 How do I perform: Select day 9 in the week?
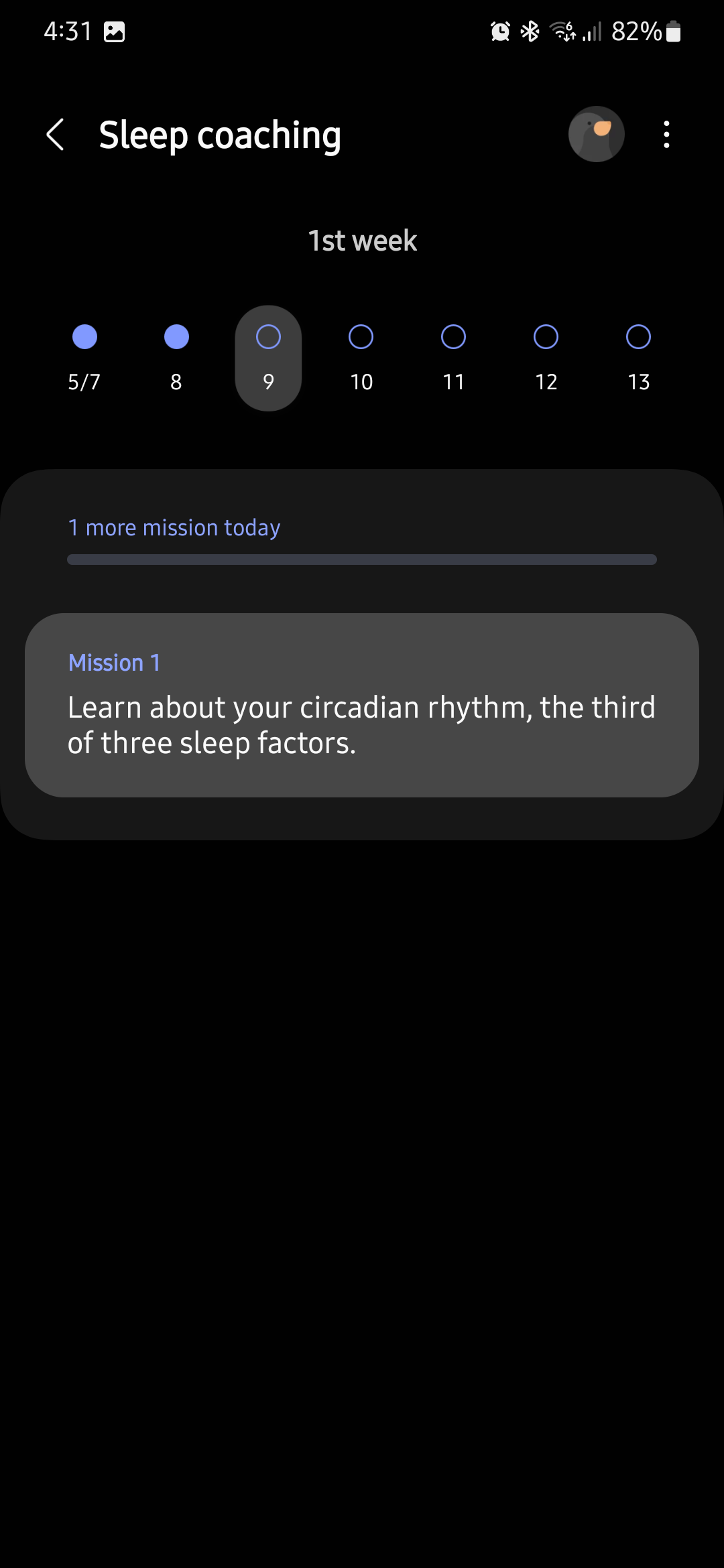[x=268, y=358]
